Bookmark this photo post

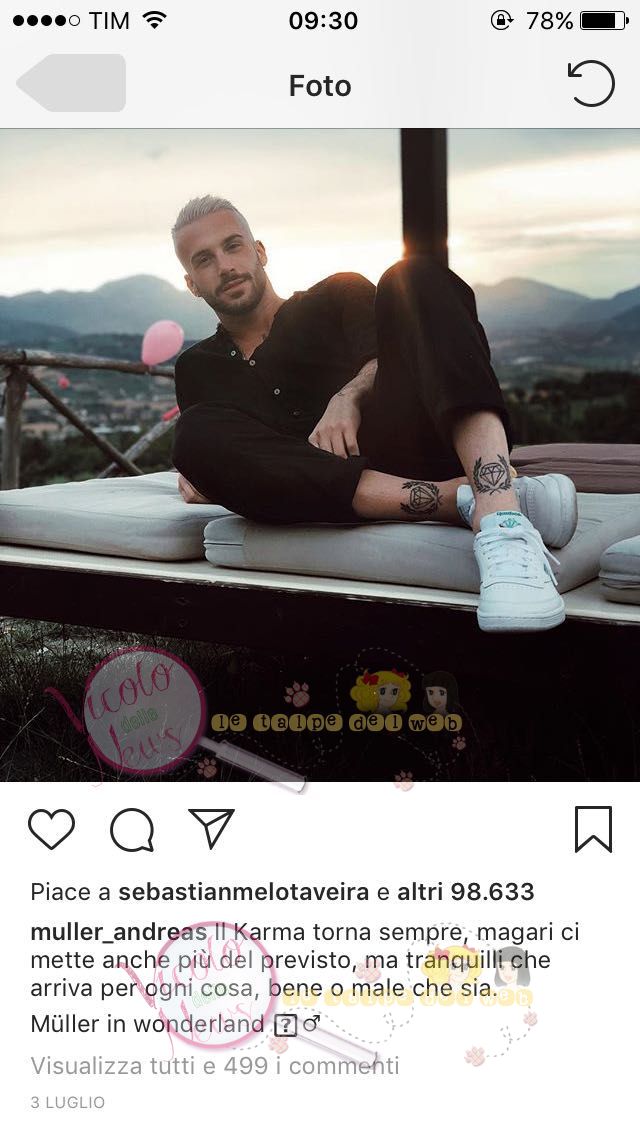(593, 829)
